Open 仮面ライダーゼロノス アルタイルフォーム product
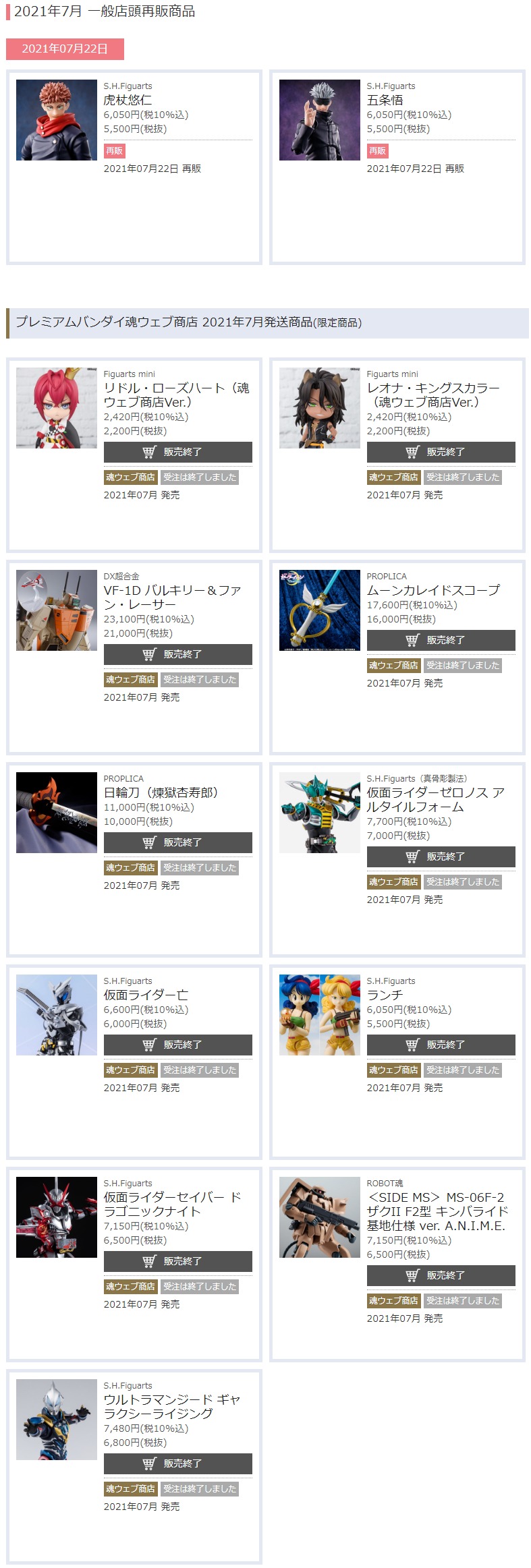Viewport: 531px width, 1568px height. coord(435,800)
